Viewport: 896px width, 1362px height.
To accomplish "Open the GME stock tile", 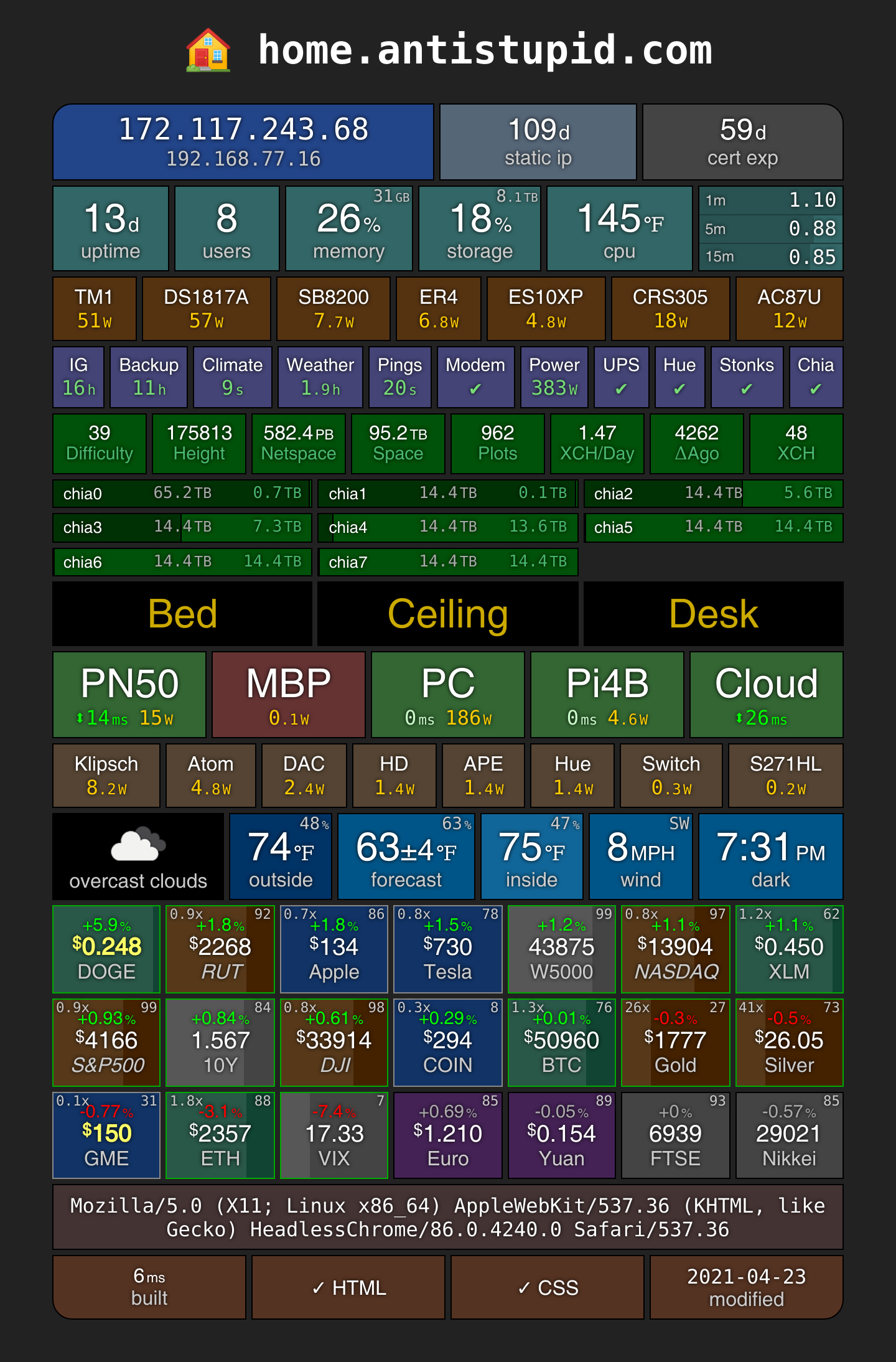I will point(106,1135).
